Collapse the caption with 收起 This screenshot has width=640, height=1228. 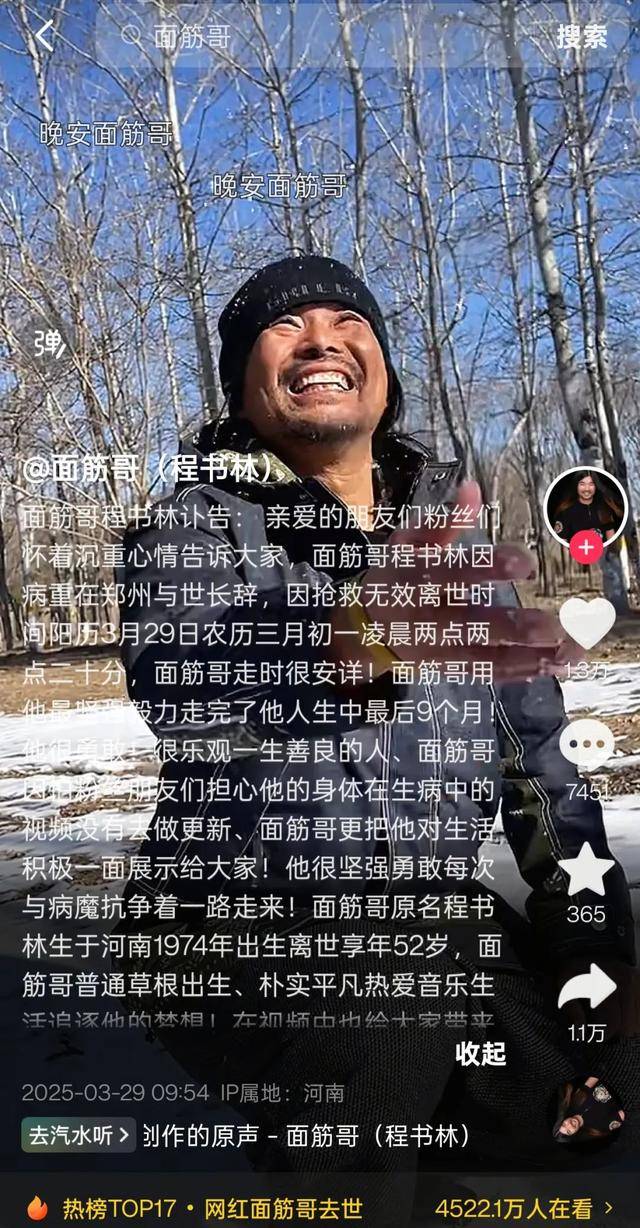481,1053
